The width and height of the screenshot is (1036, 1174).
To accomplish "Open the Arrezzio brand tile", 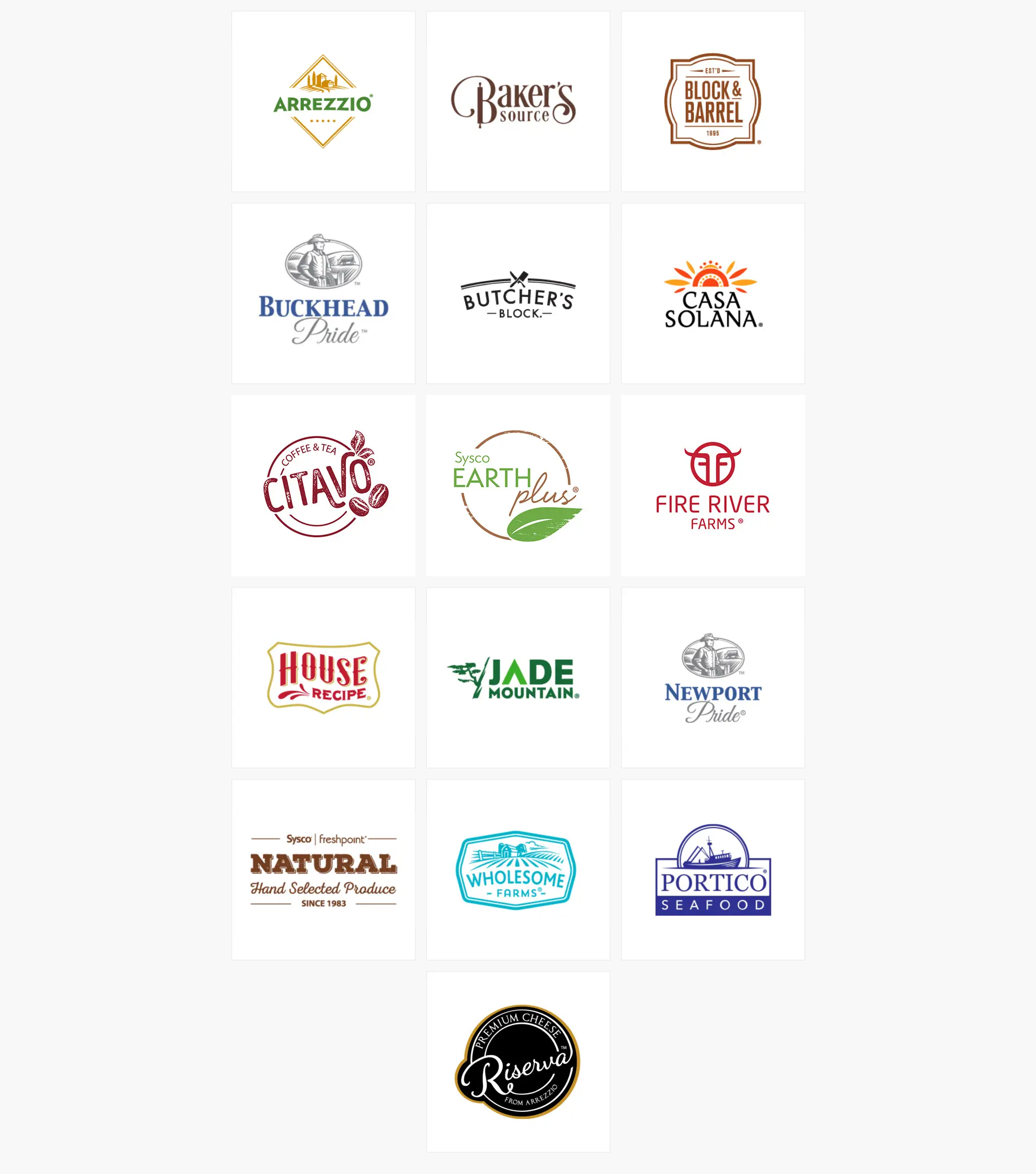I will [x=323, y=101].
